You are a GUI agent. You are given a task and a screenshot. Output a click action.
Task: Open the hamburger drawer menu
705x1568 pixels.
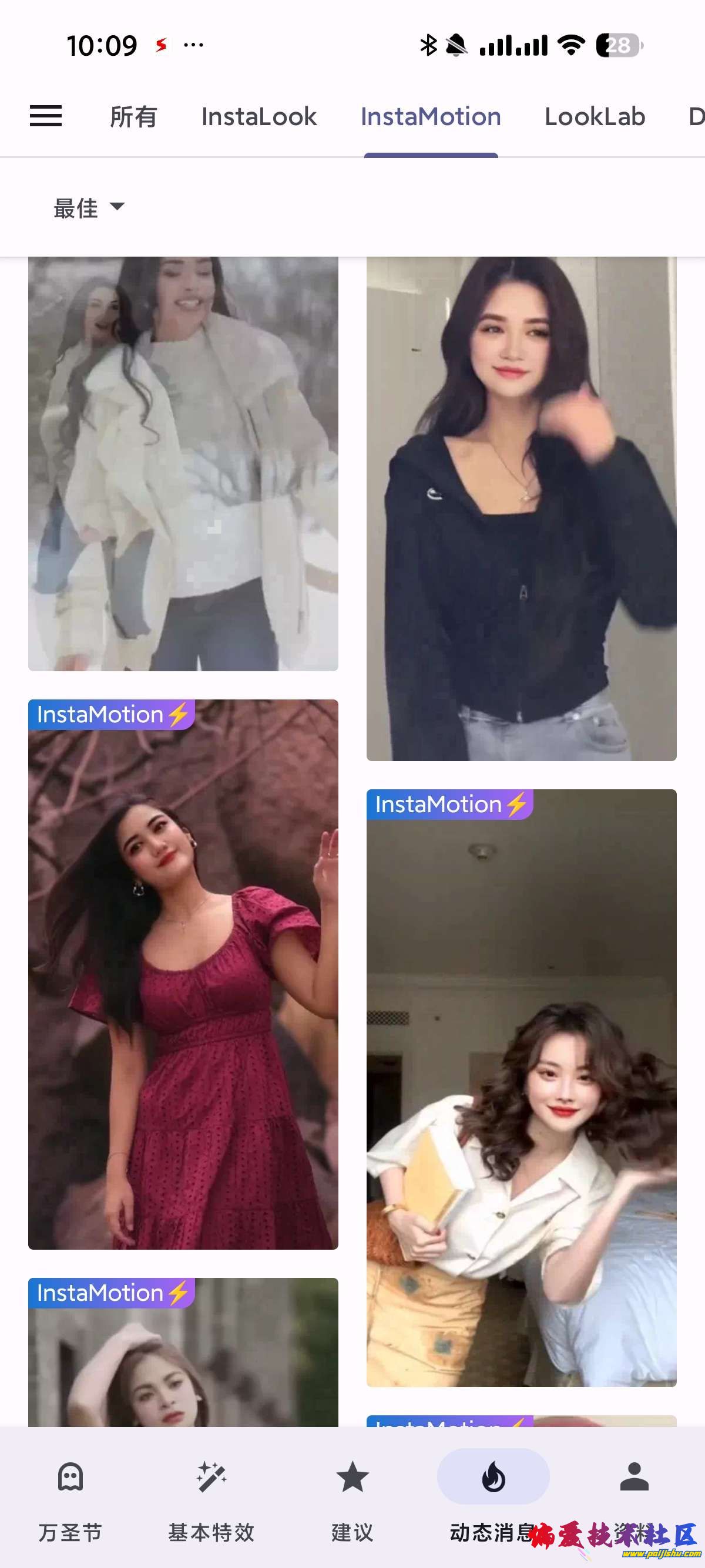46,116
